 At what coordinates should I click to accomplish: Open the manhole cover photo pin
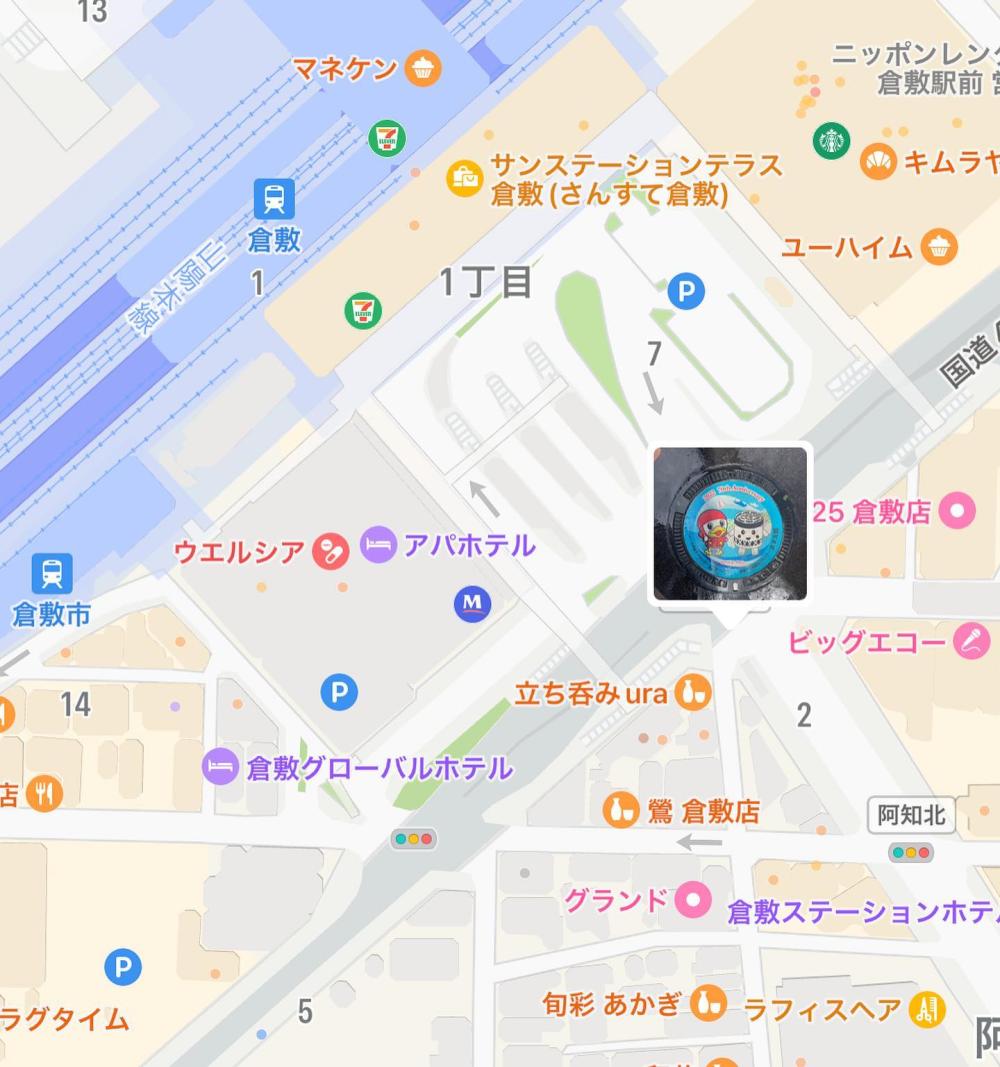click(730, 524)
